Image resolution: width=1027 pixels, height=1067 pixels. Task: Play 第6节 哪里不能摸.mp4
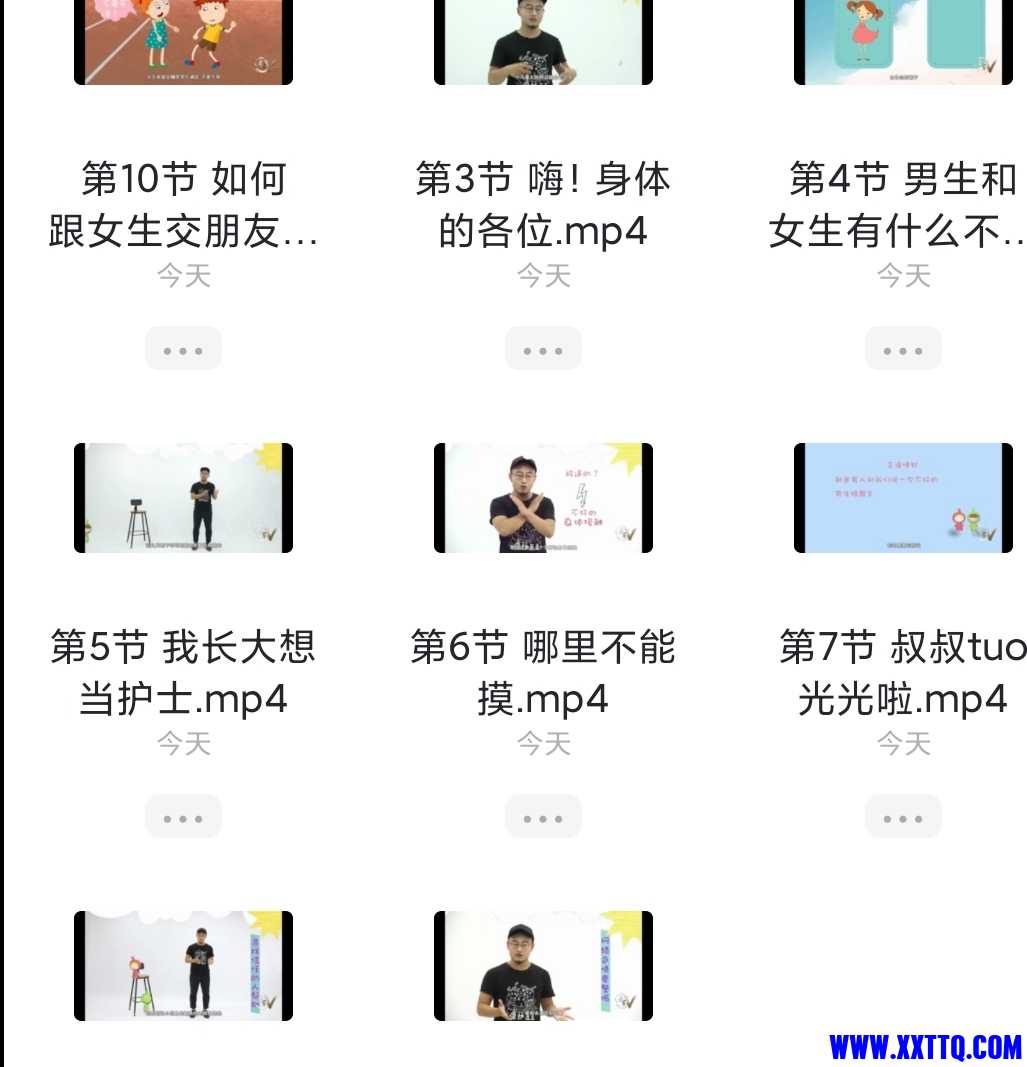[x=543, y=498]
